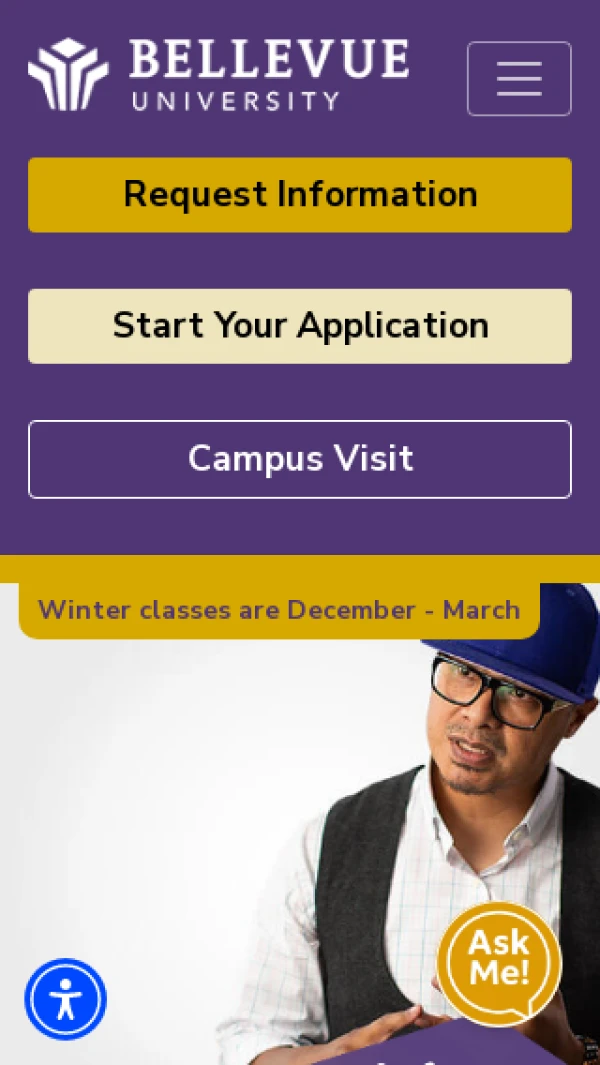Screen dimensions: 600x1065
Task: Start Your Application
Action: coord(300,326)
